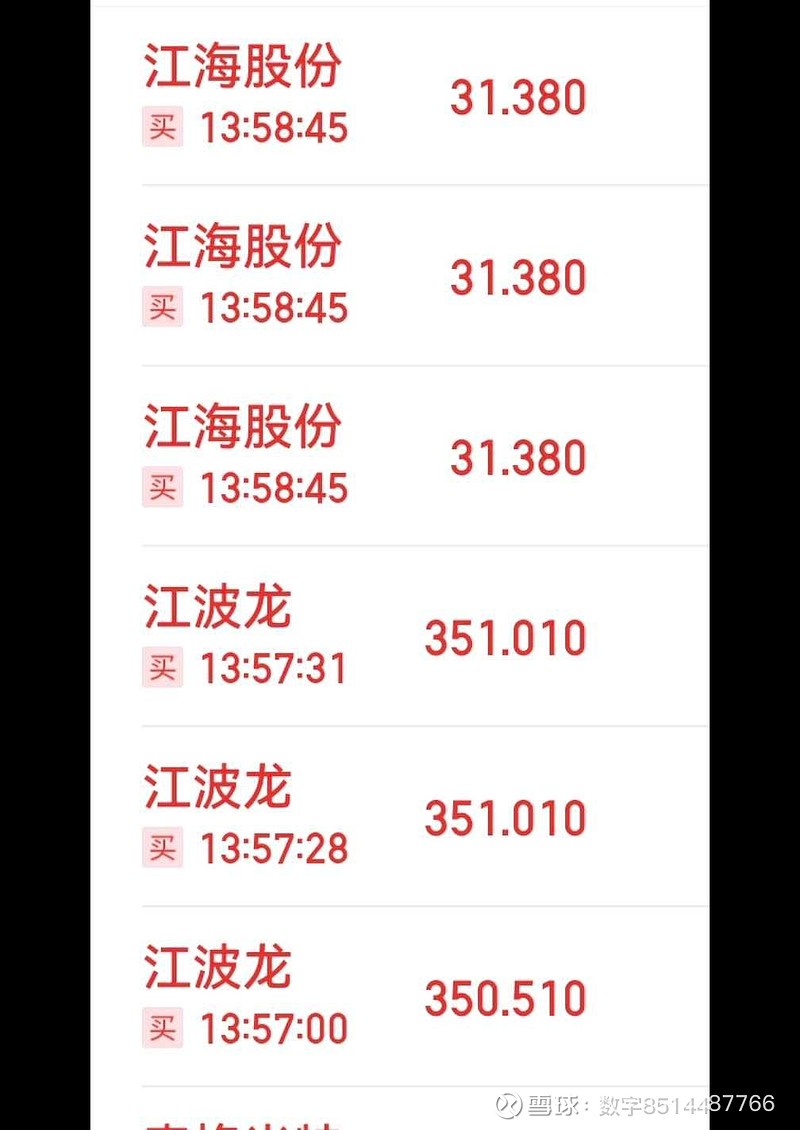Select the first 江海股份 stock name

tap(241, 67)
